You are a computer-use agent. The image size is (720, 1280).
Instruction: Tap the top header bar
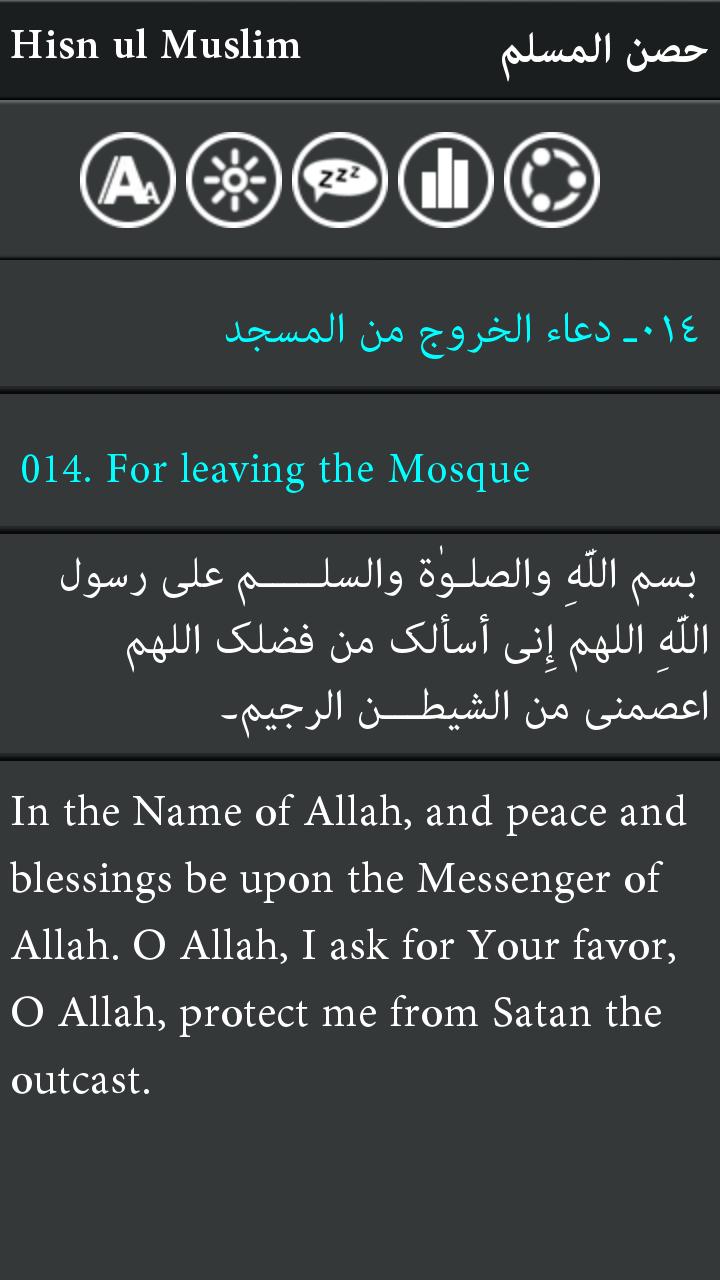click(360, 44)
